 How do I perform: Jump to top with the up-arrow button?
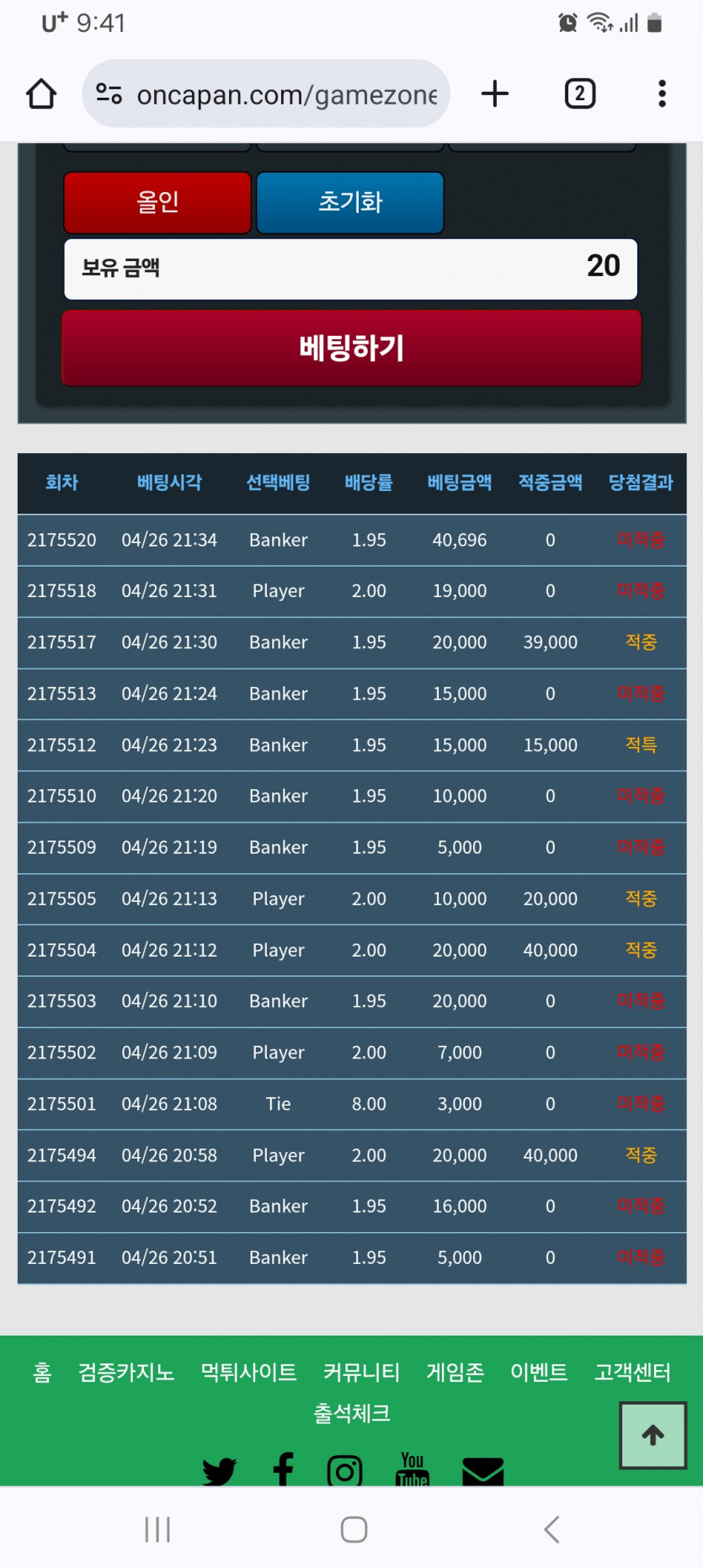pyautogui.click(x=652, y=1435)
